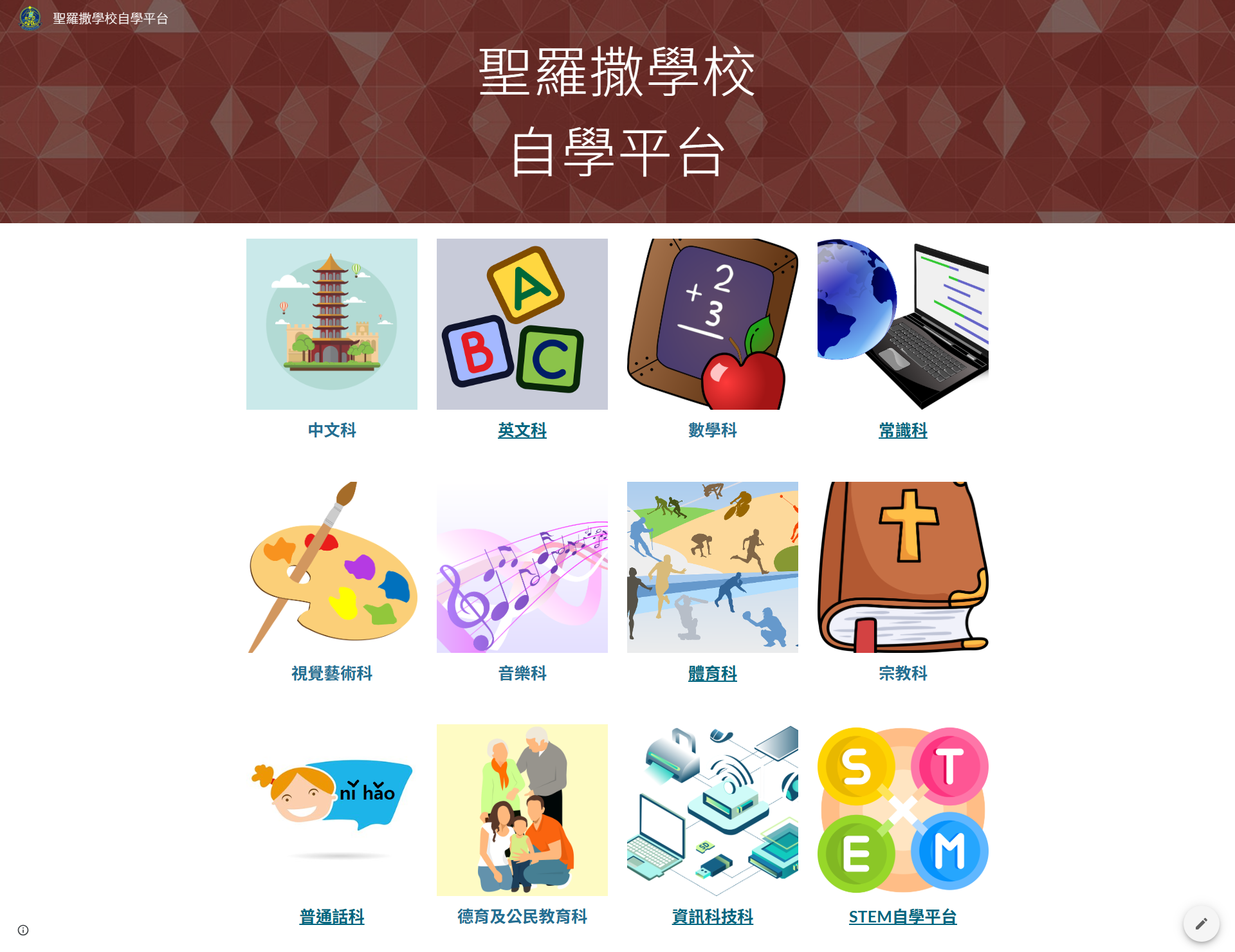
Task: Go to 聖羅撒學校自學平台 home in header
Action: [x=110, y=19]
